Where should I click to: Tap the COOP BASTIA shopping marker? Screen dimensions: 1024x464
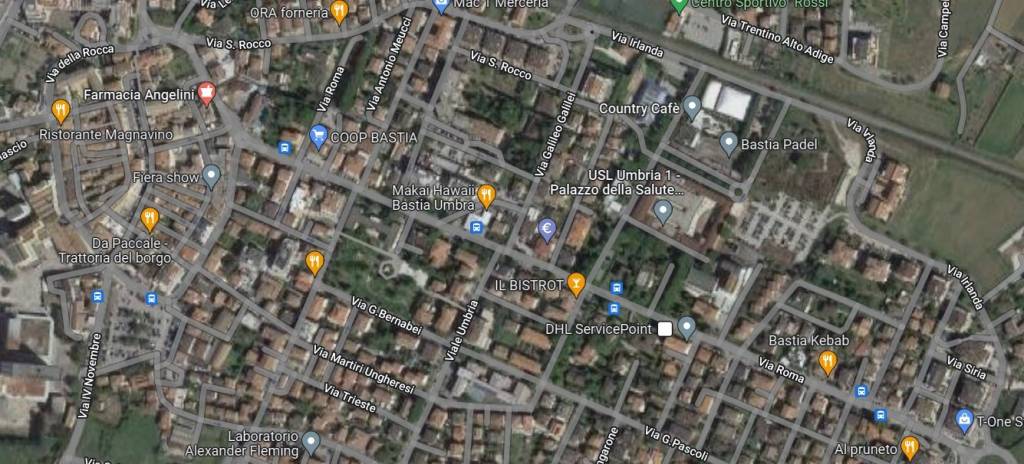[319, 136]
